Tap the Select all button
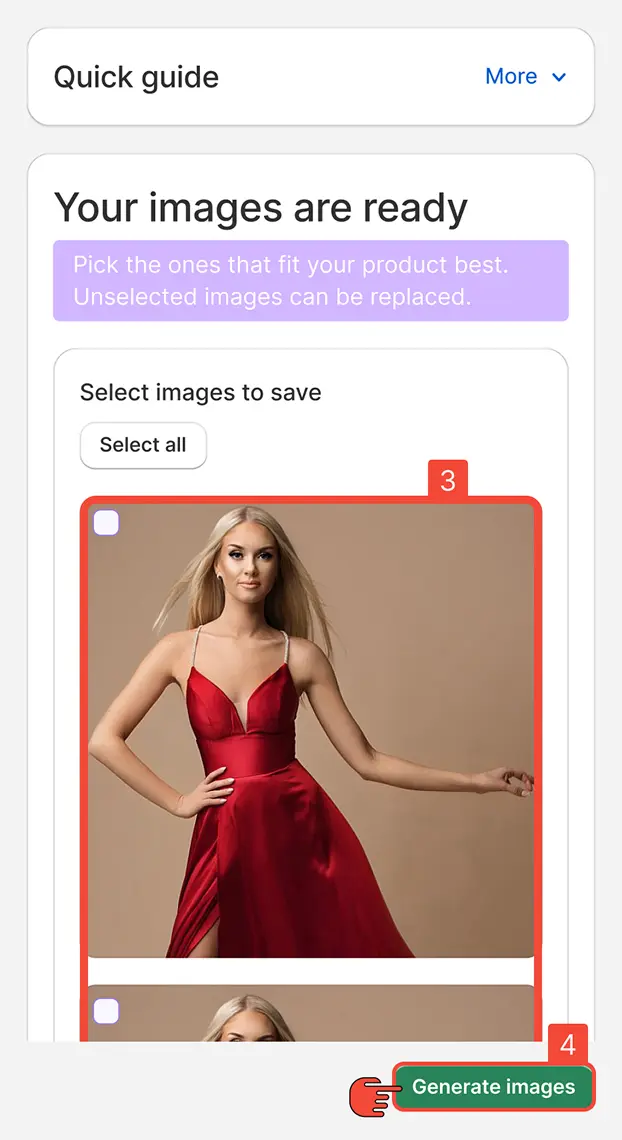This screenshot has height=1140, width=622. pos(143,445)
